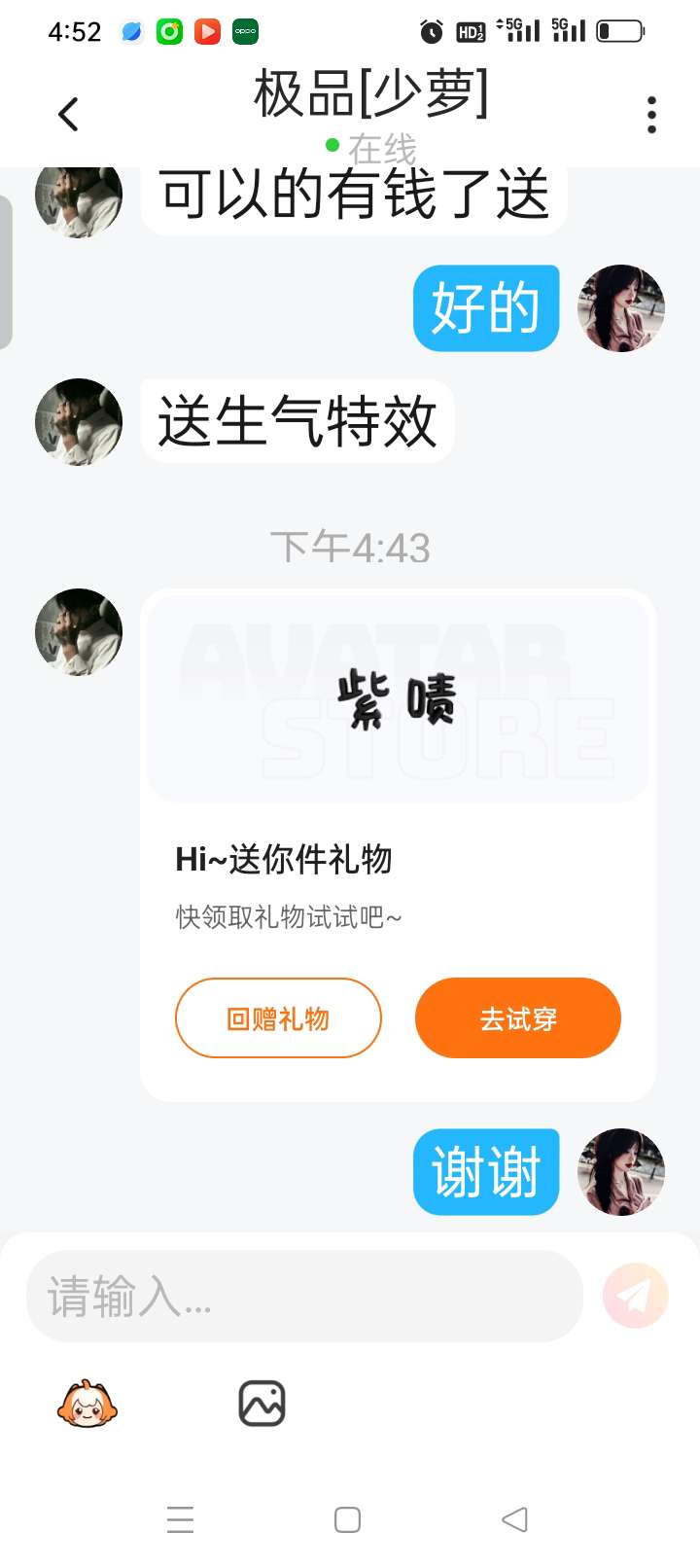Open my avatar next to 谢谢

click(x=621, y=1172)
